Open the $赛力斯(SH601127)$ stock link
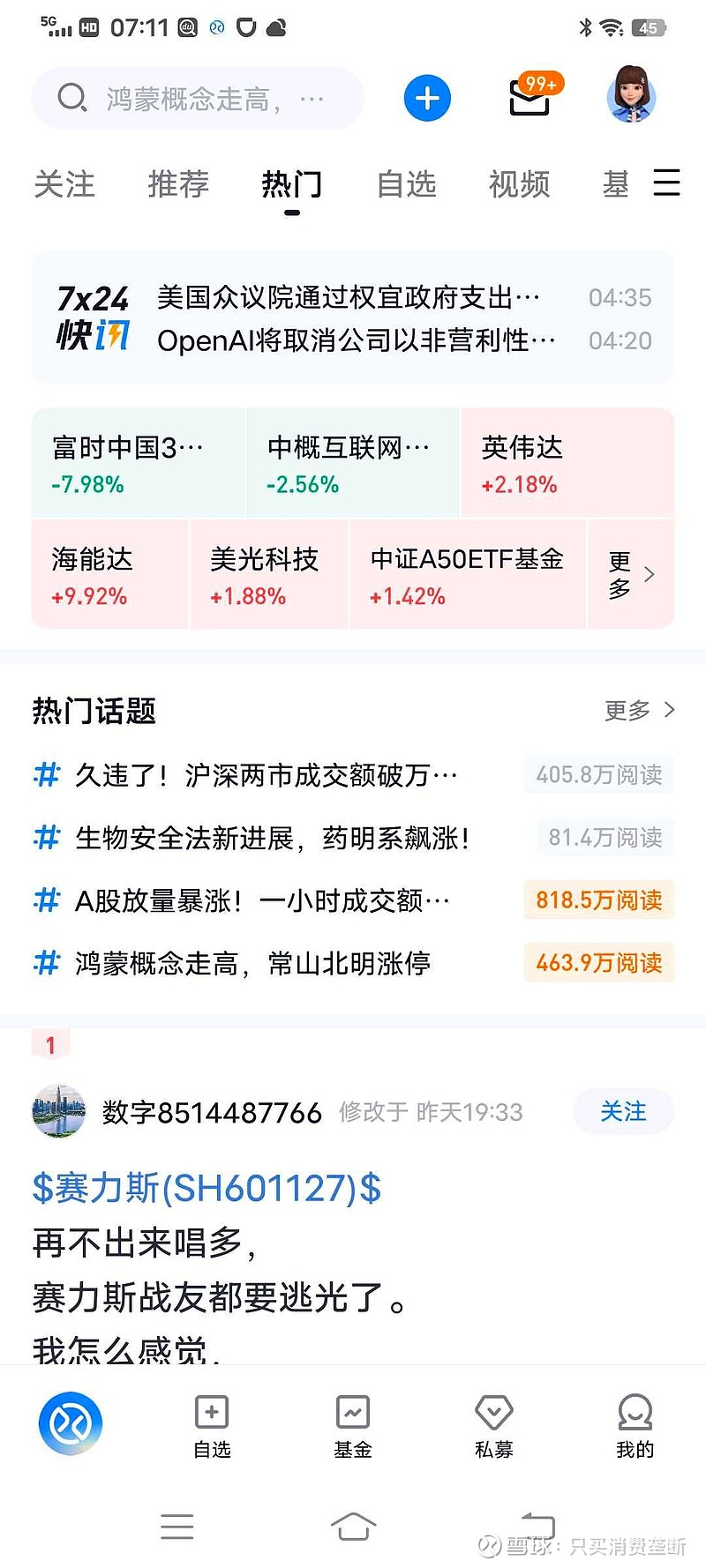The height and width of the screenshot is (1568, 706). (207, 1188)
